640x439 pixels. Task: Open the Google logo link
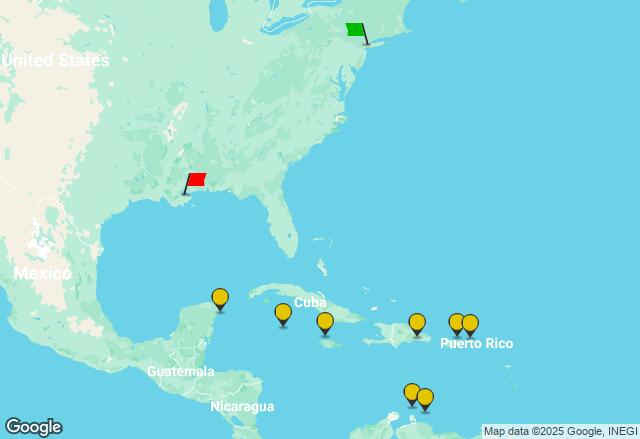33,427
